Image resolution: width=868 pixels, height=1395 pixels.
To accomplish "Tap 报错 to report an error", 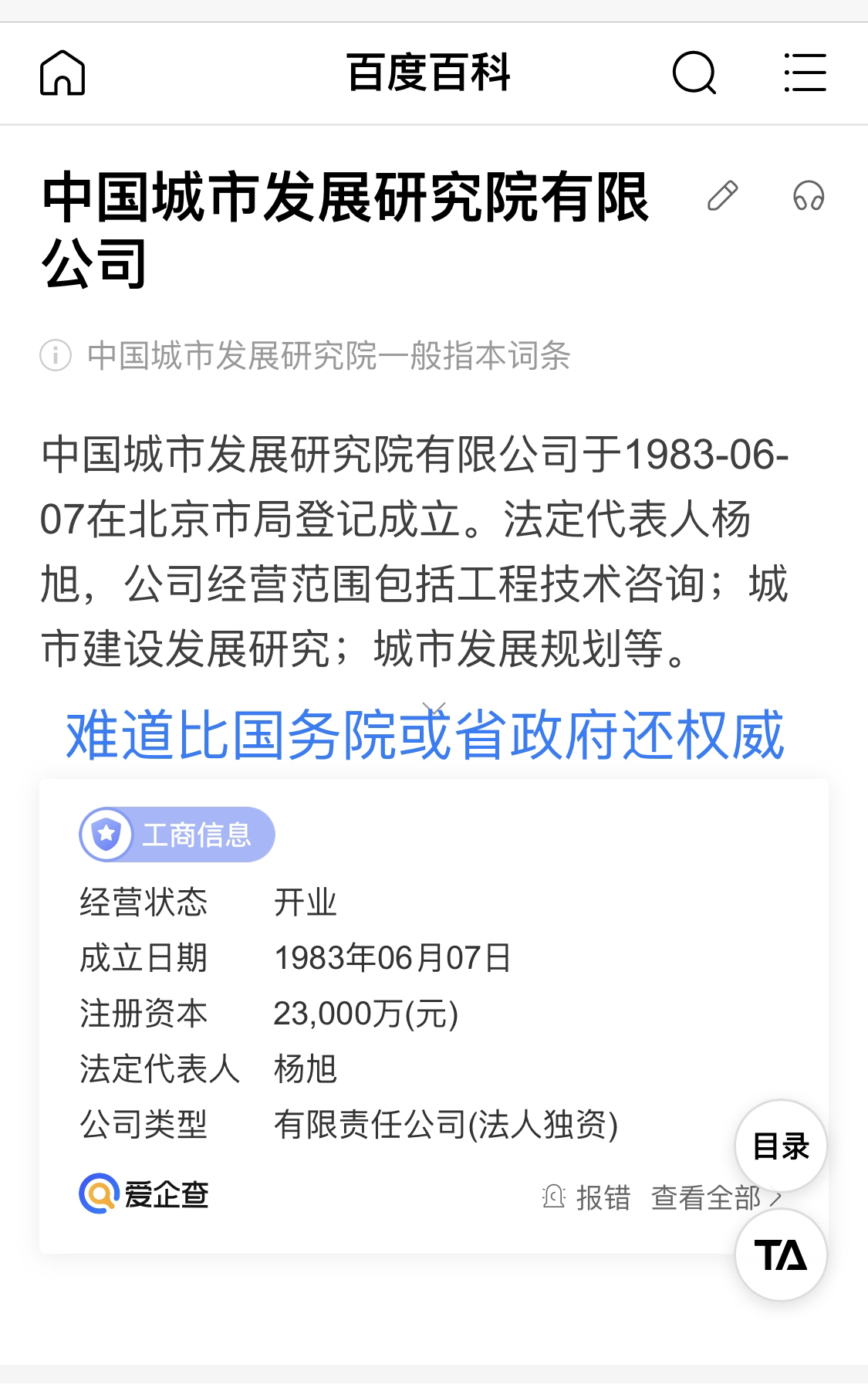I will pos(587,1197).
